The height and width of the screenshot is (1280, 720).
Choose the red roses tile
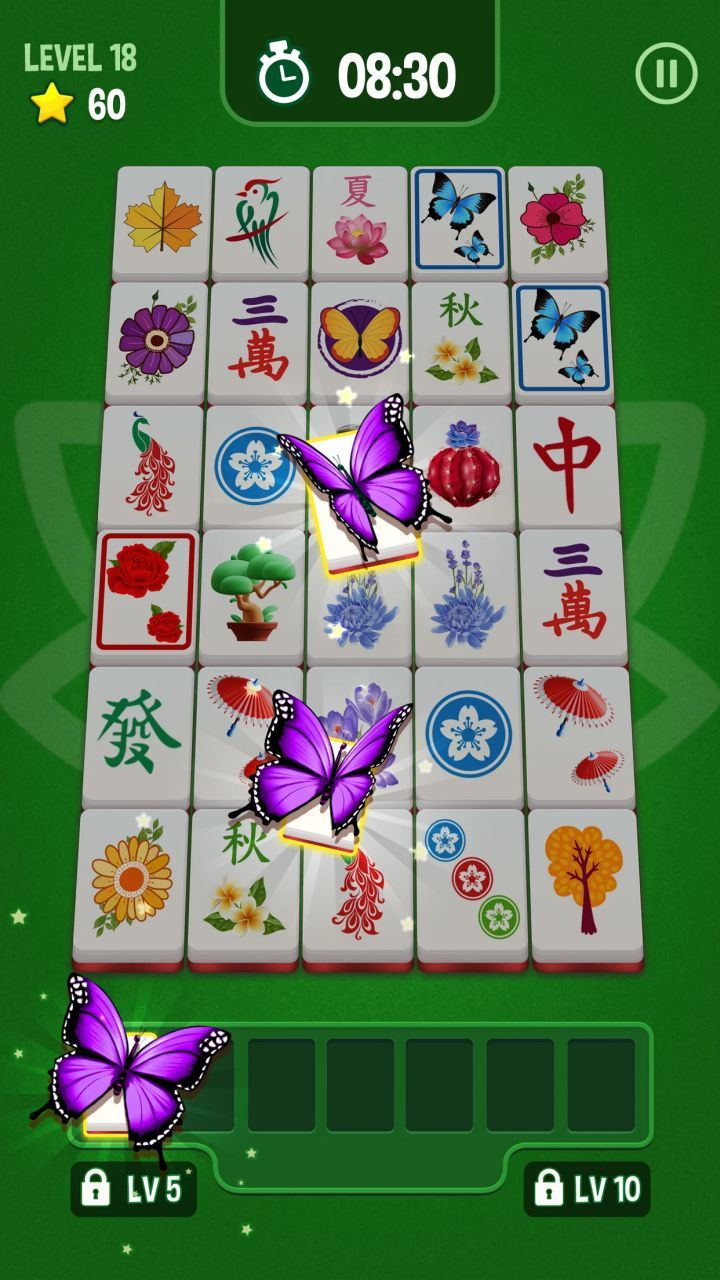click(x=145, y=592)
